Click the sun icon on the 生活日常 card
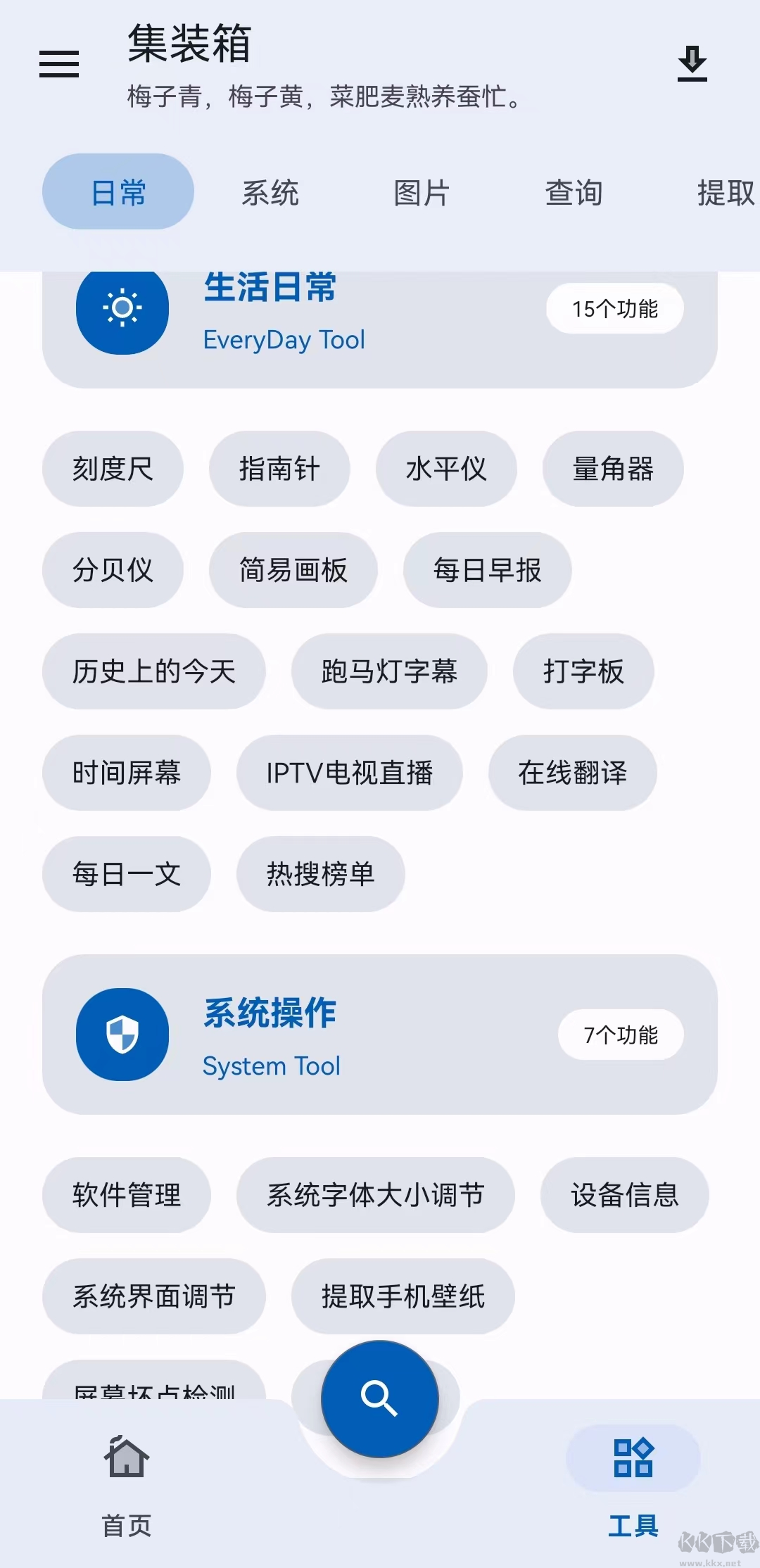This screenshot has width=760, height=1568. coord(122,308)
